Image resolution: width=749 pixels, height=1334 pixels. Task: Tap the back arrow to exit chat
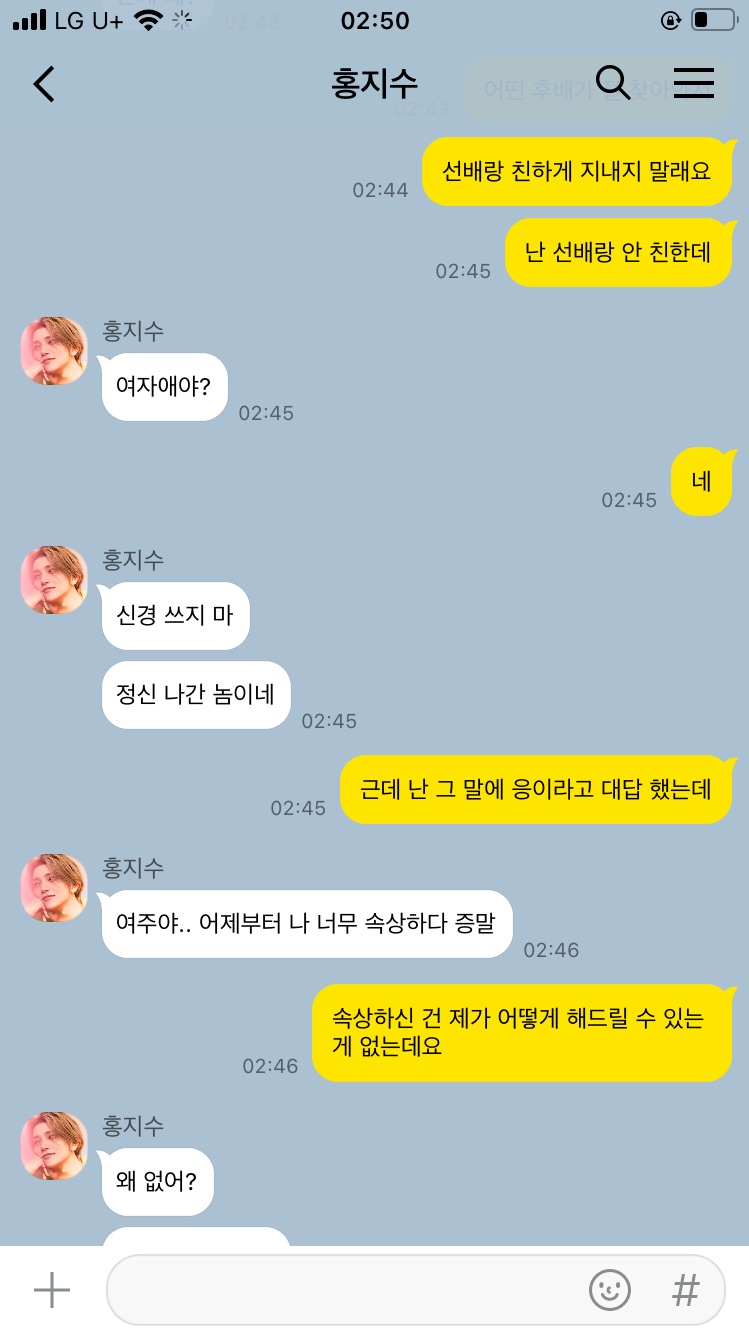click(x=43, y=84)
